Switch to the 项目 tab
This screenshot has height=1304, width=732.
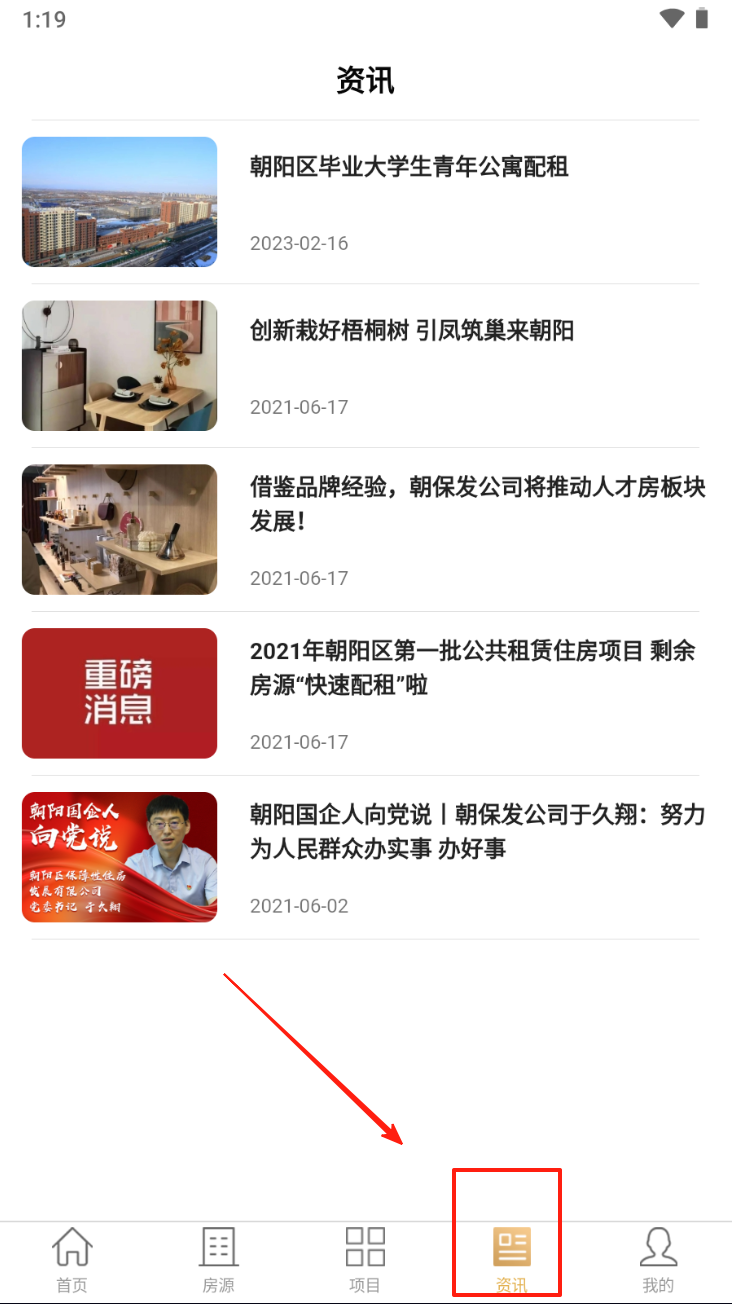click(365, 1260)
